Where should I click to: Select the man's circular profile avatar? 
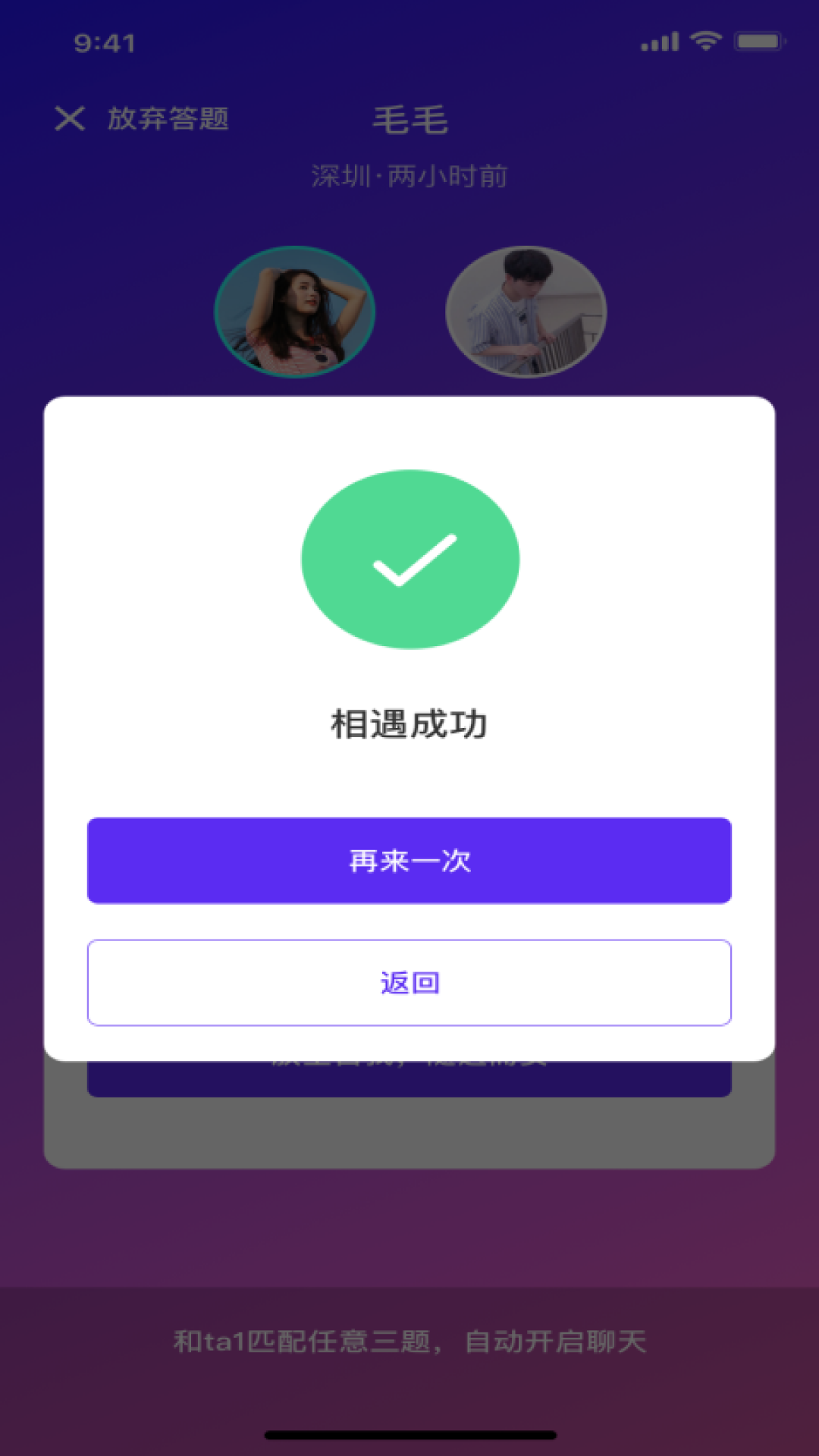coord(526,313)
